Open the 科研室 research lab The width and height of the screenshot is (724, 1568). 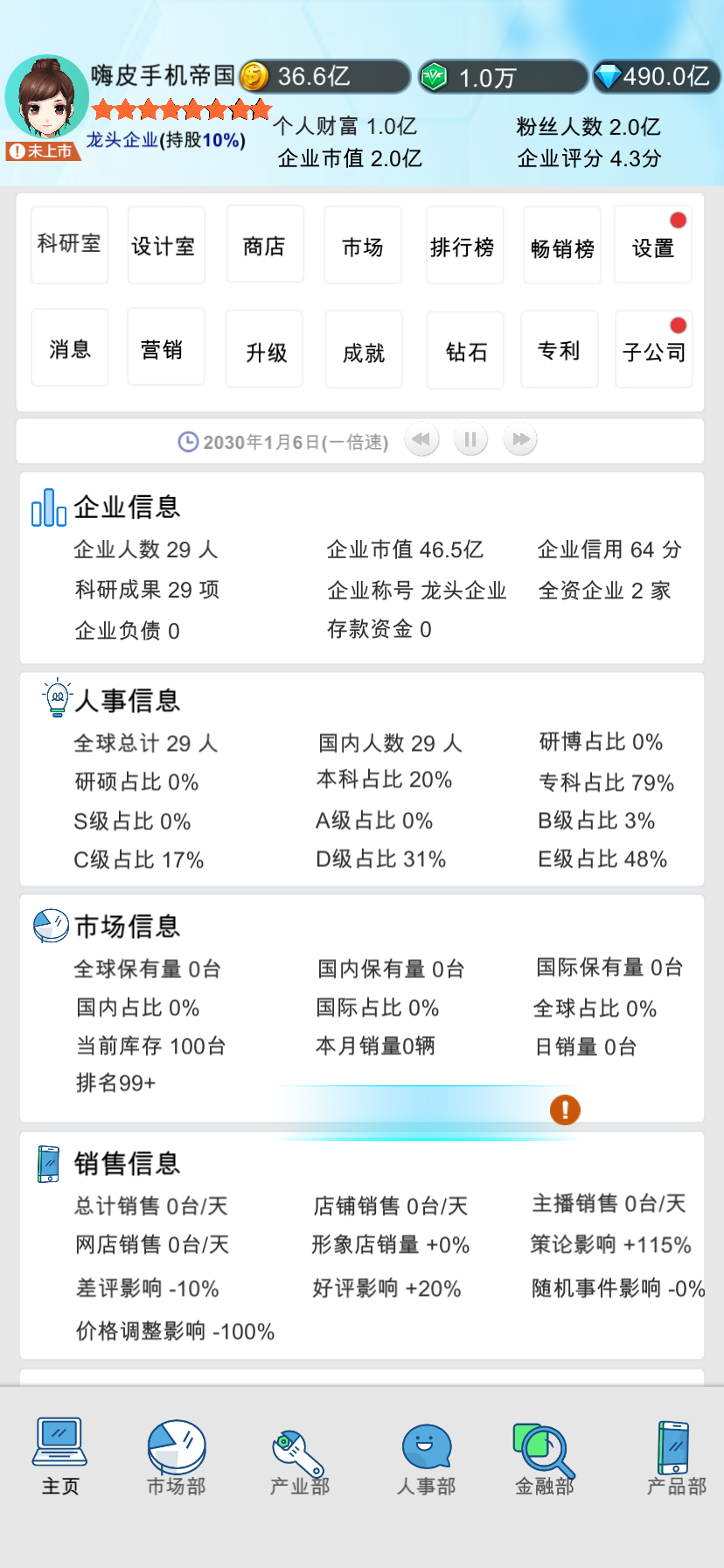[x=69, y=245]
